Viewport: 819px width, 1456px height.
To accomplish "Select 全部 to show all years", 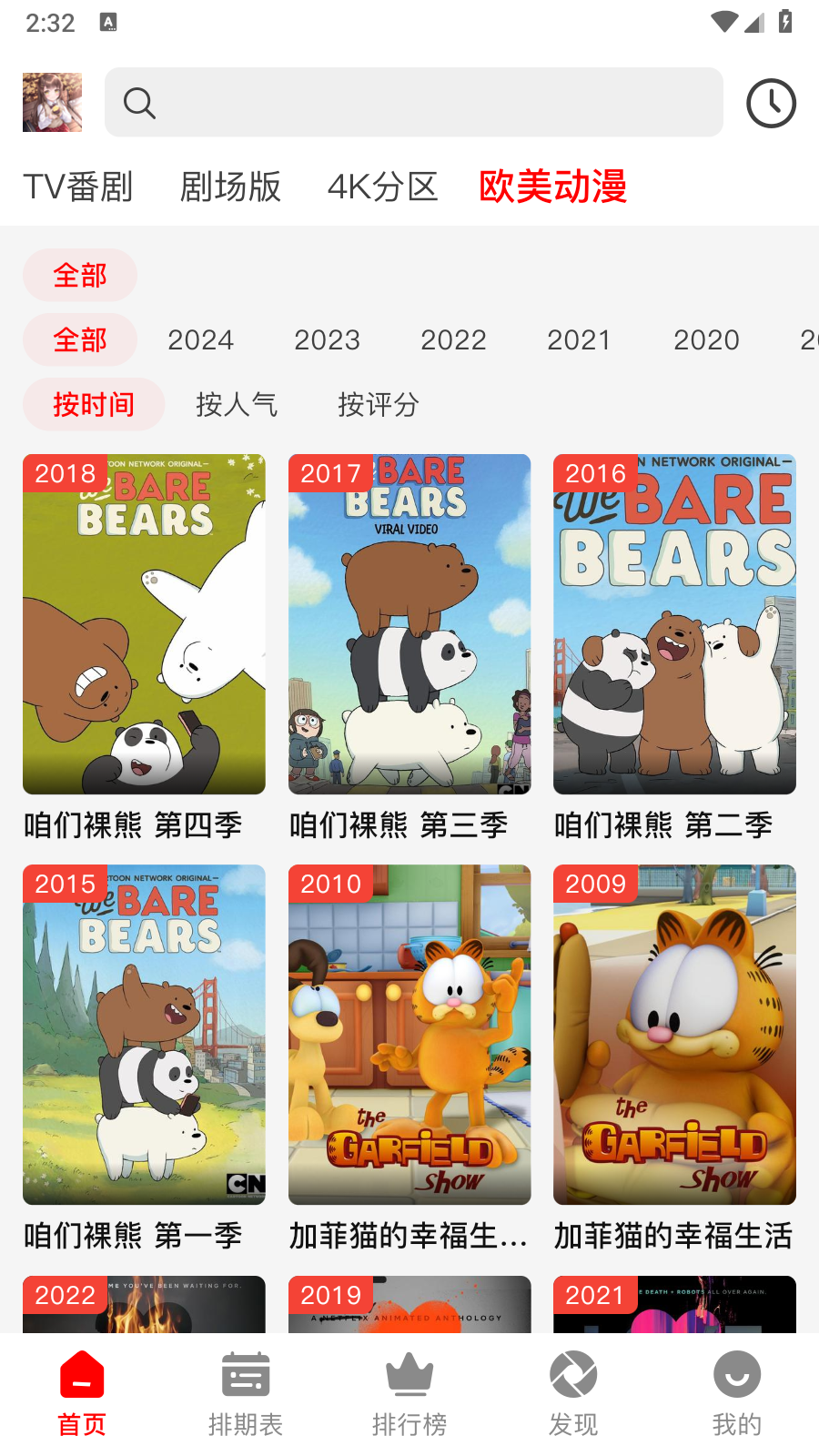I will (x=80, y=339).
